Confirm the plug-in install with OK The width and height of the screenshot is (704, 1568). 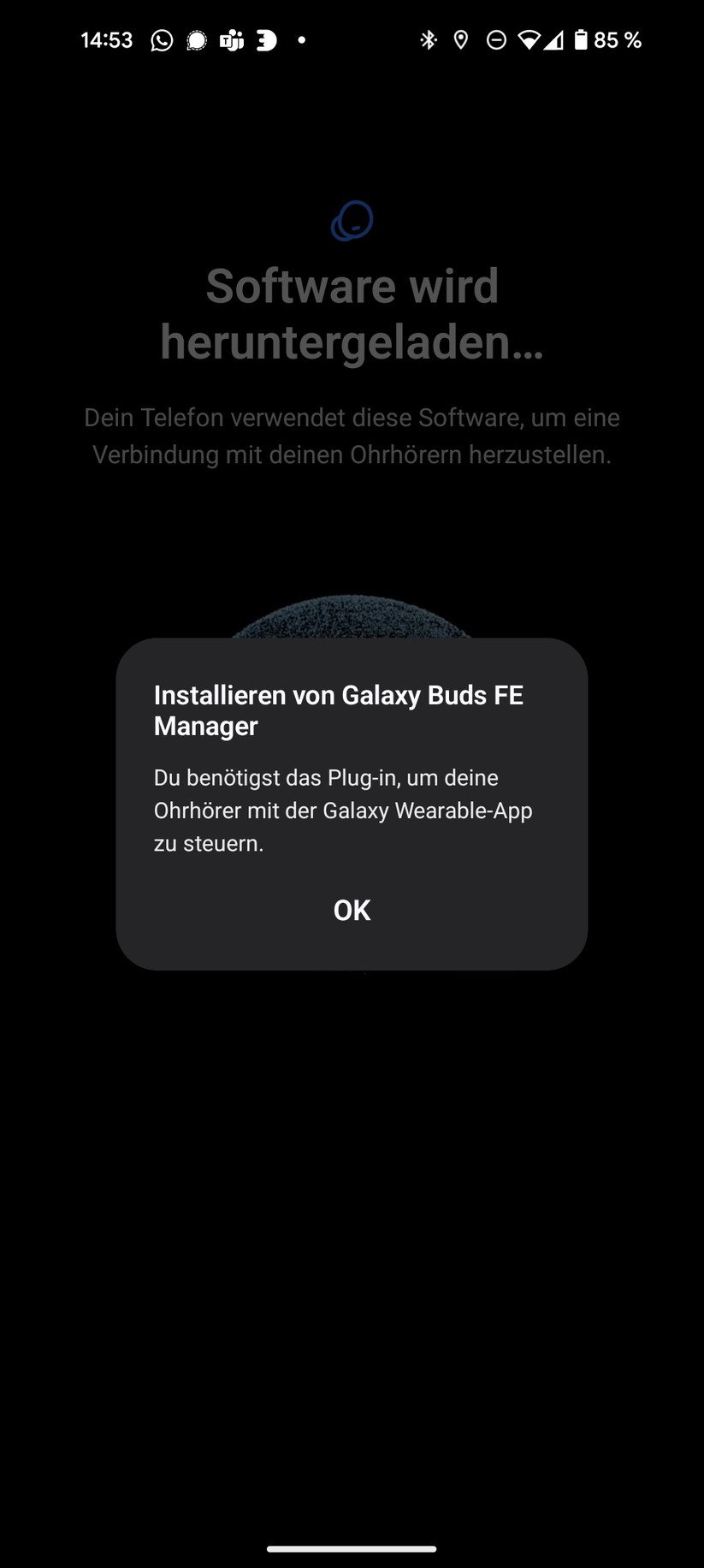352,910
